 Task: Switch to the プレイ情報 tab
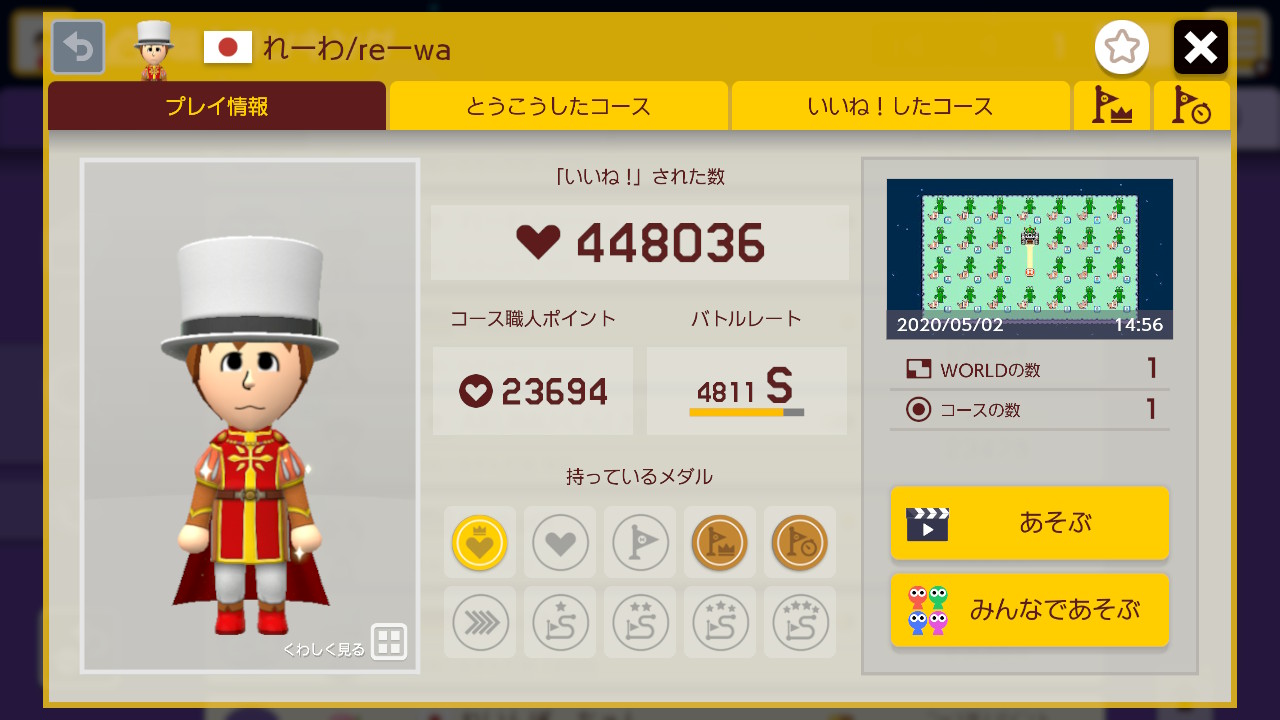tap(216, 106)
